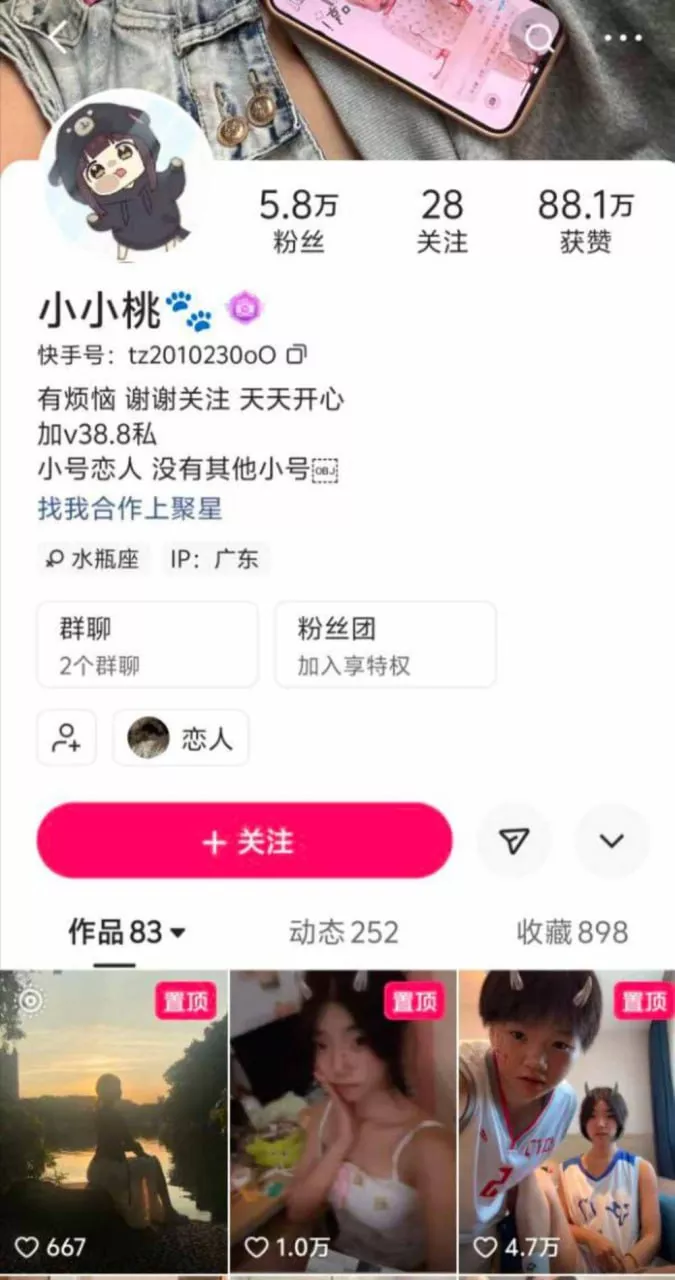
Task: Open the 作品 83 sort dropdown
Action: (127, 933)
